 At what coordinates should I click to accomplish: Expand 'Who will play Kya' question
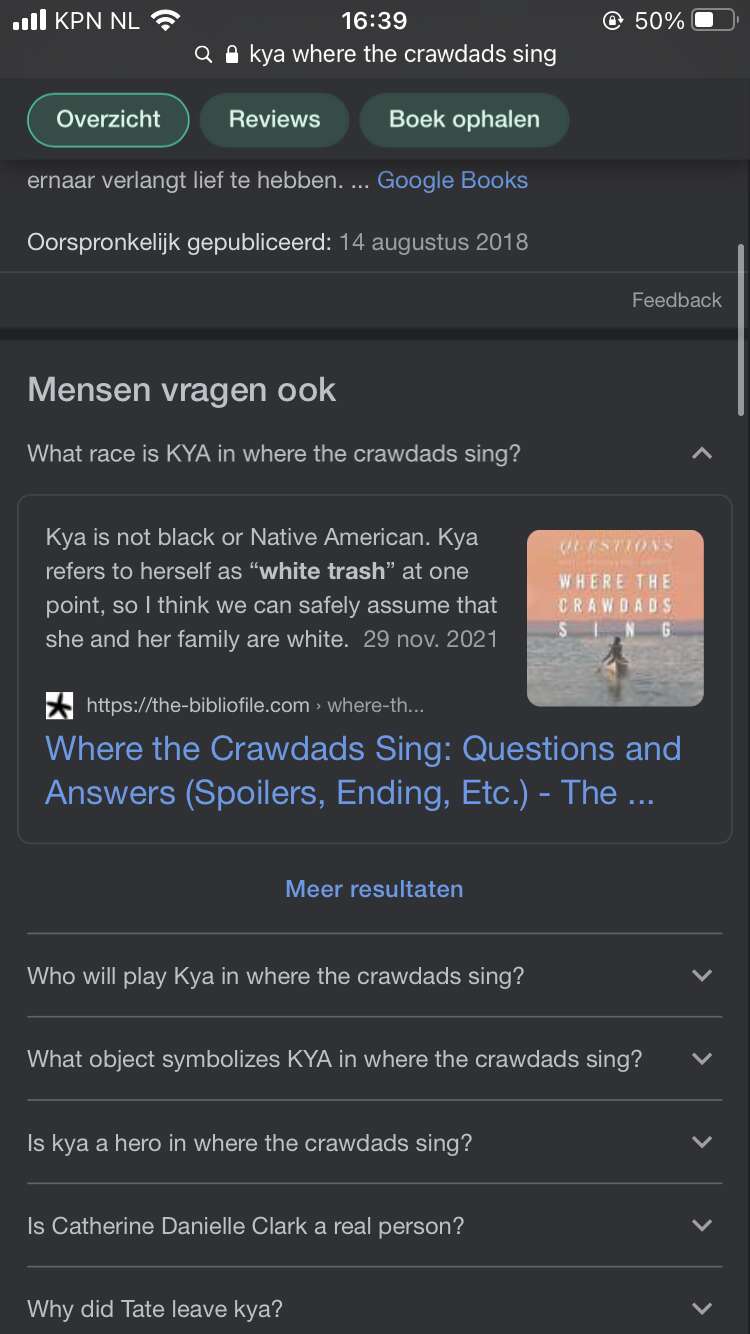(x=374, y=976)
